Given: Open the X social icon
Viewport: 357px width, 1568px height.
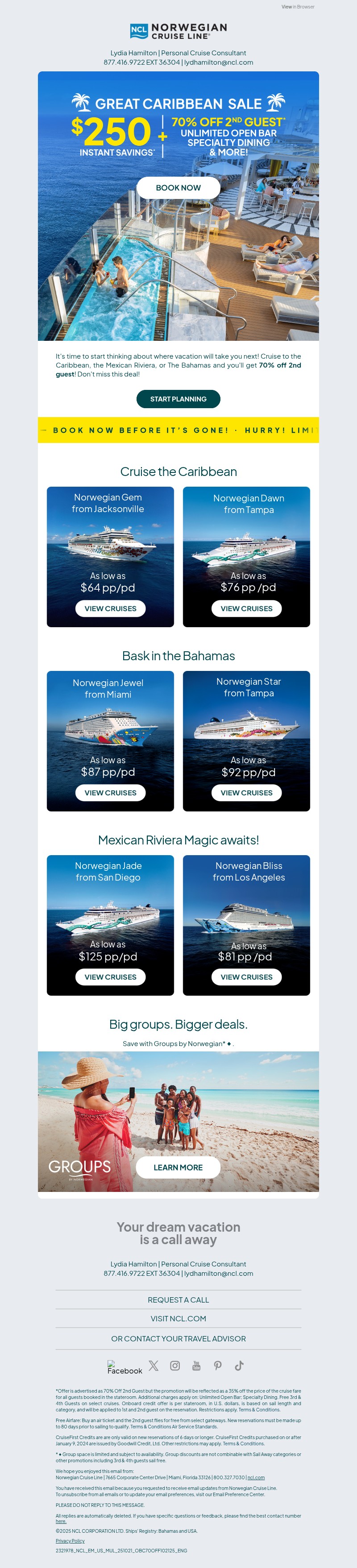Looking at the screenshot, I should click(154, 1365).
